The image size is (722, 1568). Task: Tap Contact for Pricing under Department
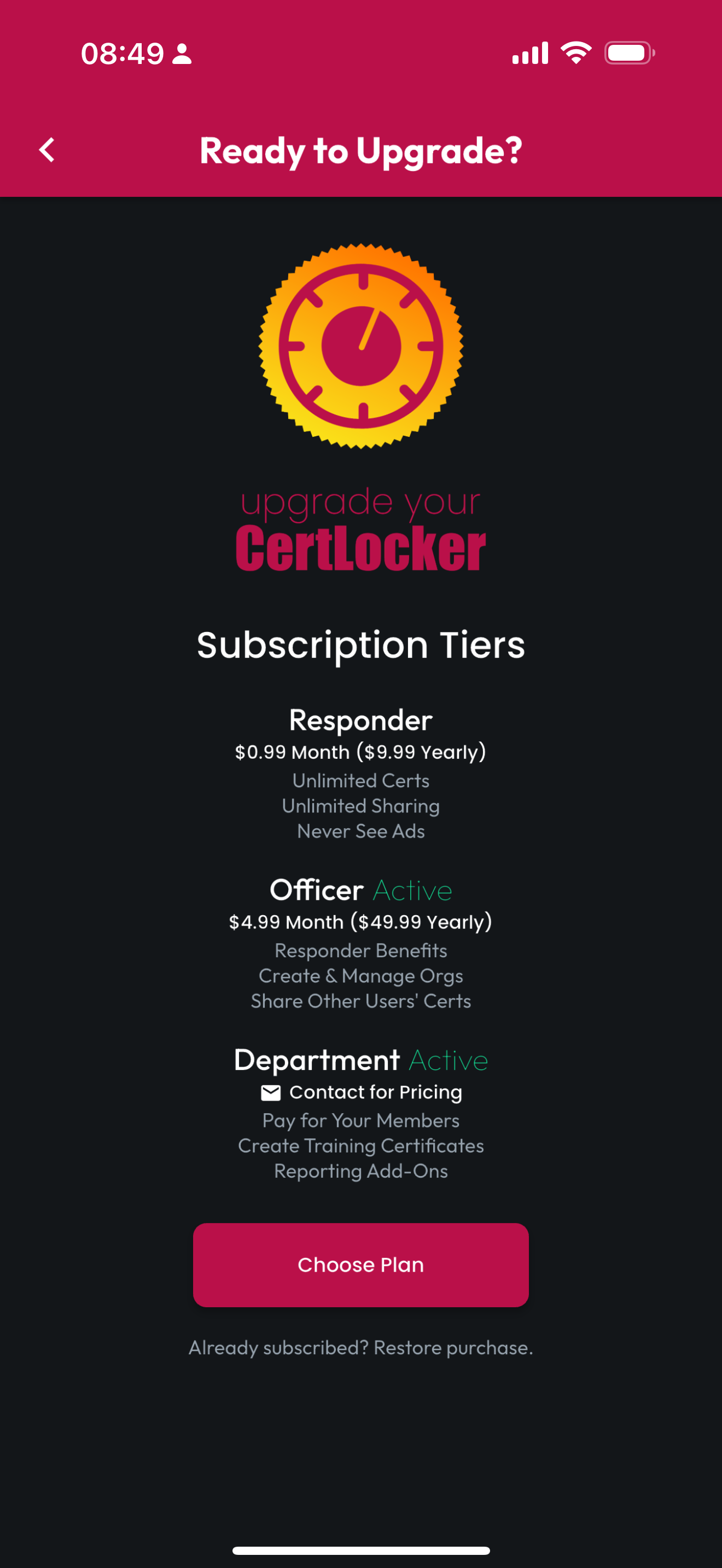(x=362, y=1092)
